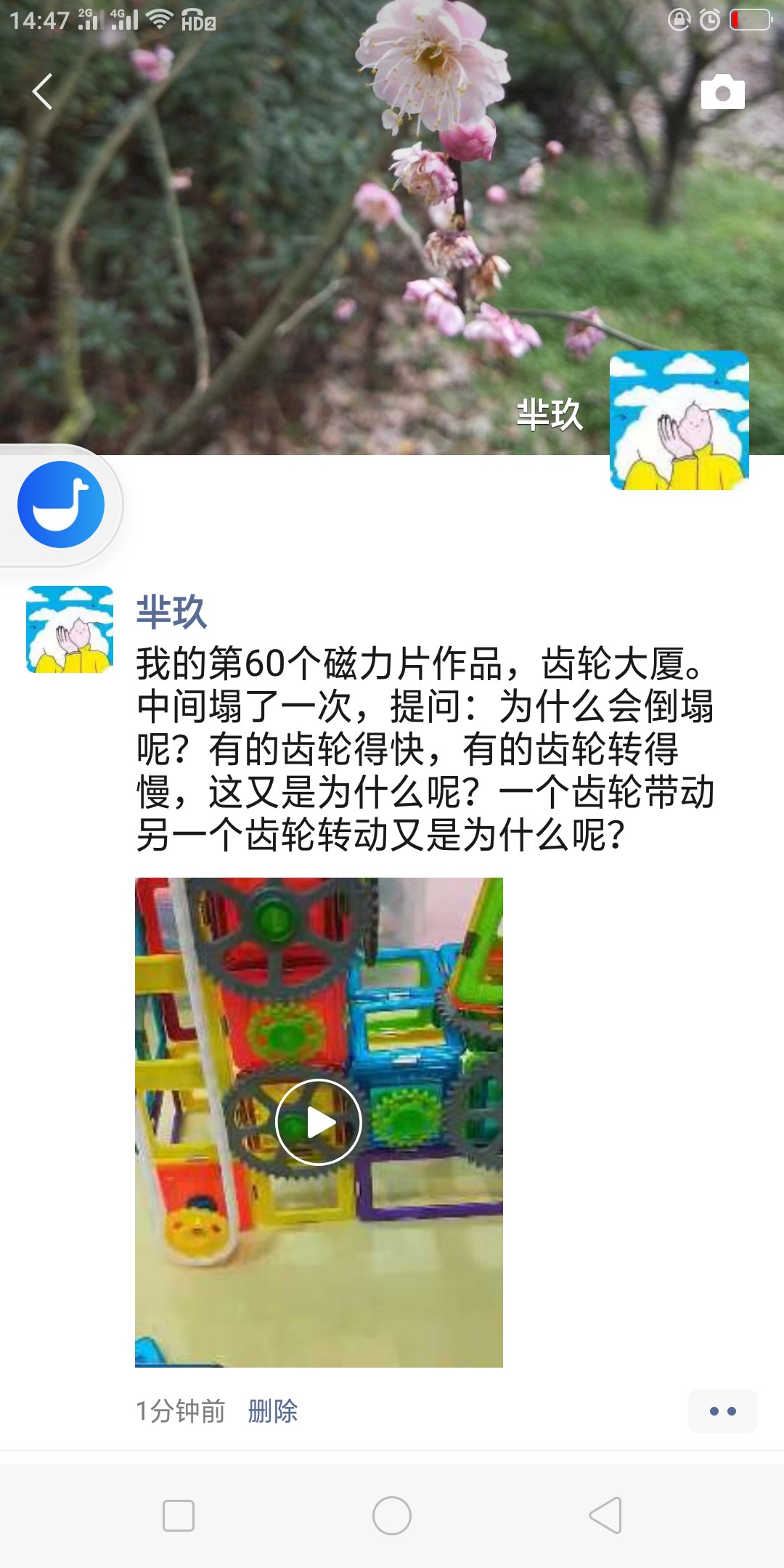Go to the system home screen

pyautogui.click(x=392, y=1516)
